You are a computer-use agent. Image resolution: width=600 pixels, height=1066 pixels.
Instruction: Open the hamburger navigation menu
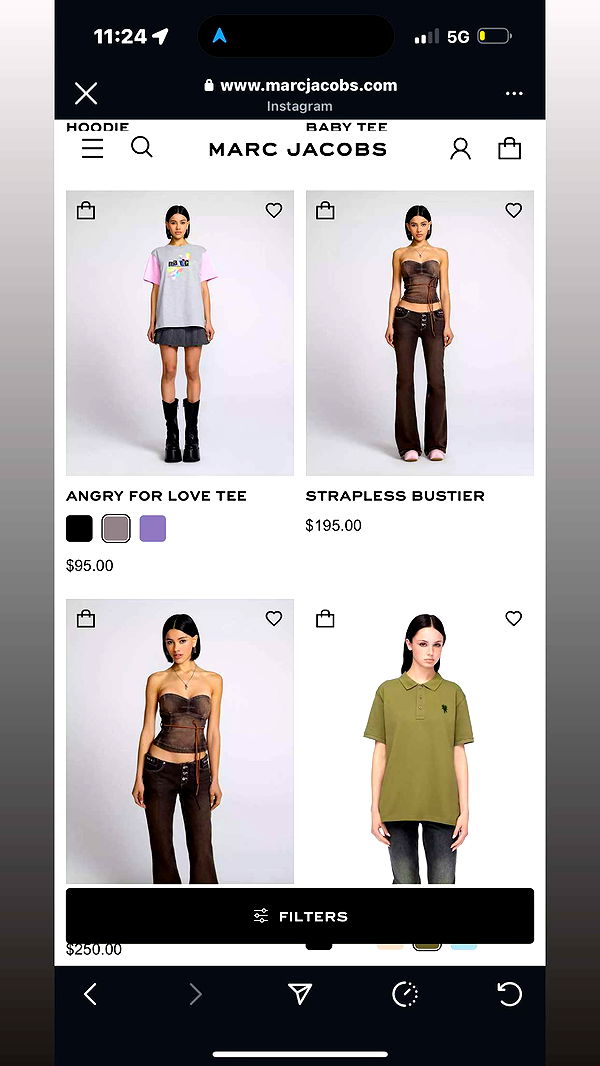point(92,149)
